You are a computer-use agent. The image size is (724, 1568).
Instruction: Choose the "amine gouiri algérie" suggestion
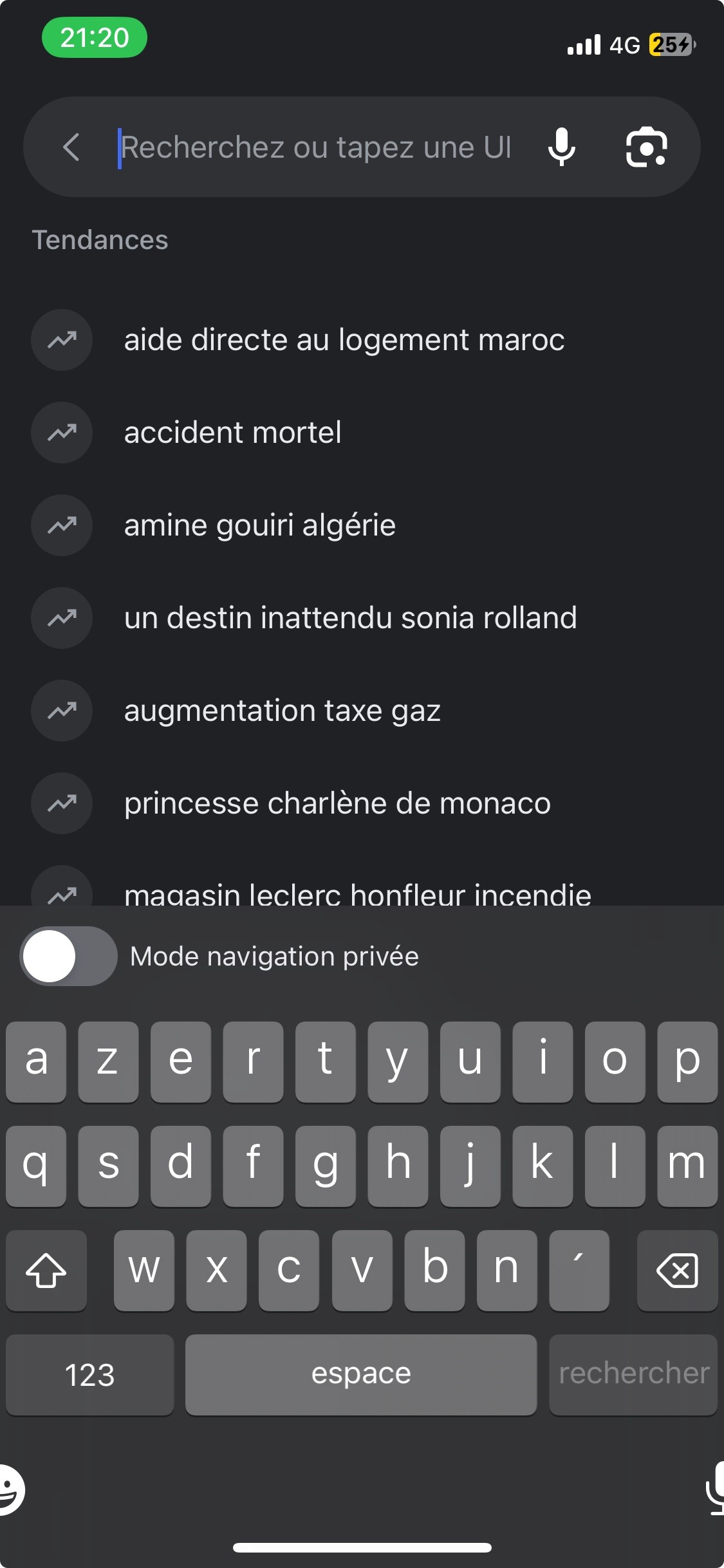259,525
